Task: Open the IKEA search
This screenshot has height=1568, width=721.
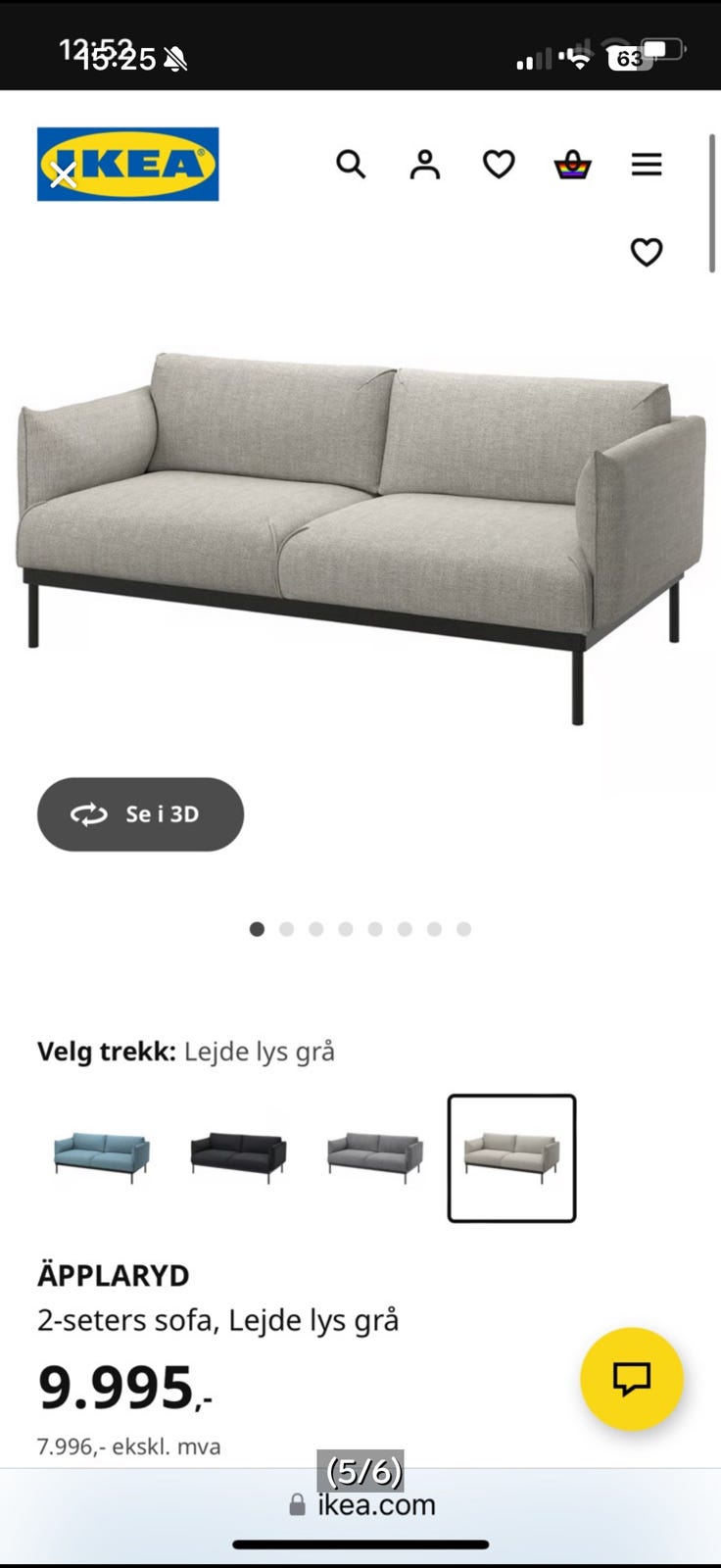Action: 351,165
